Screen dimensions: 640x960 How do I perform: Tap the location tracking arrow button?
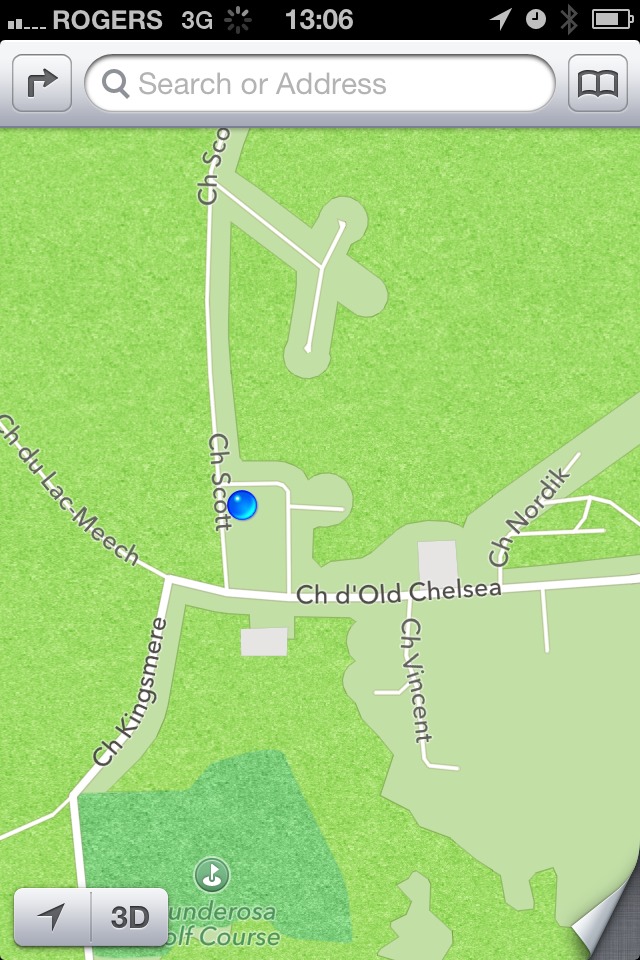[53, 917]
